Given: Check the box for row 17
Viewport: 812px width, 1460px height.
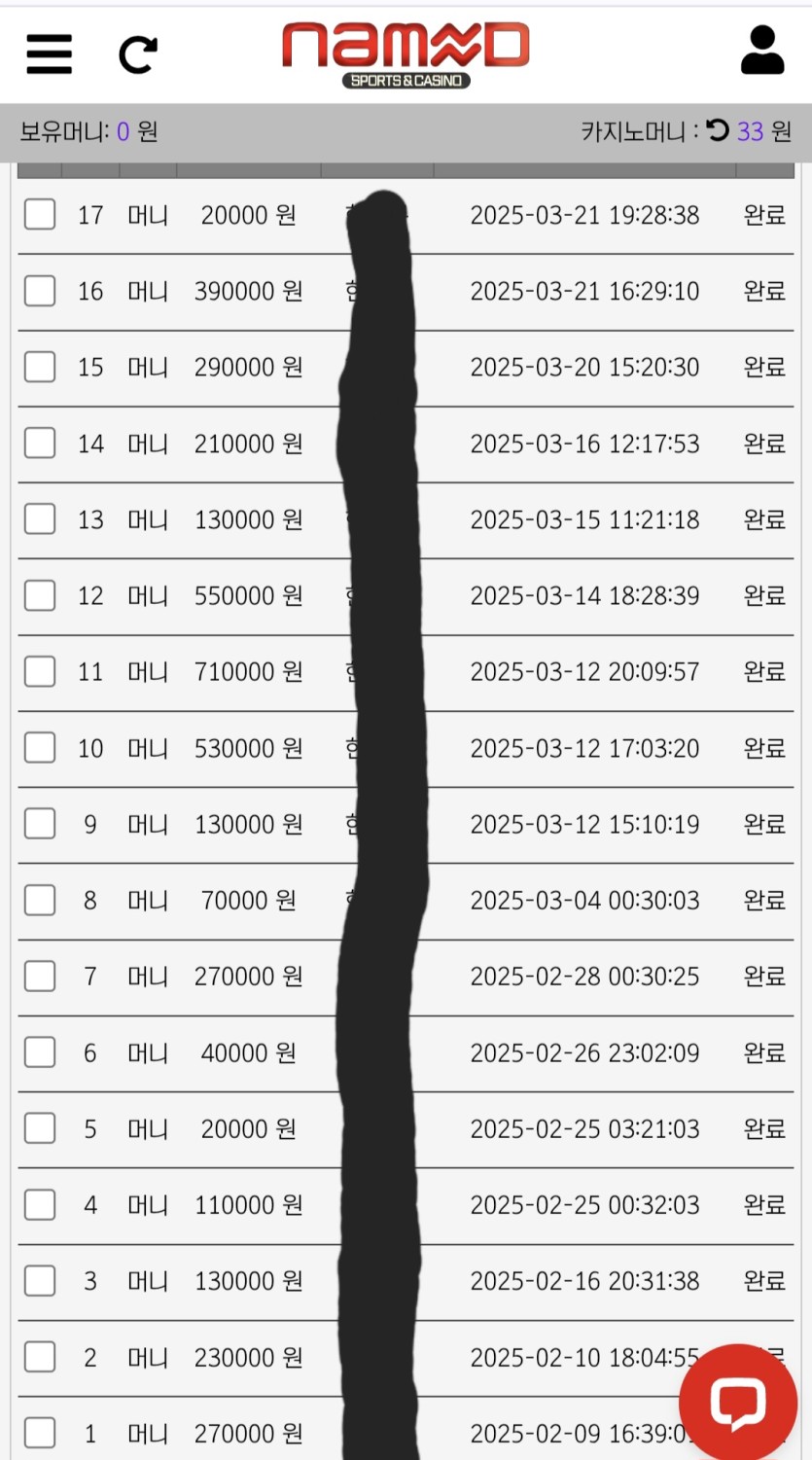Looking at the screenshot, I should [x=40, y=214].
